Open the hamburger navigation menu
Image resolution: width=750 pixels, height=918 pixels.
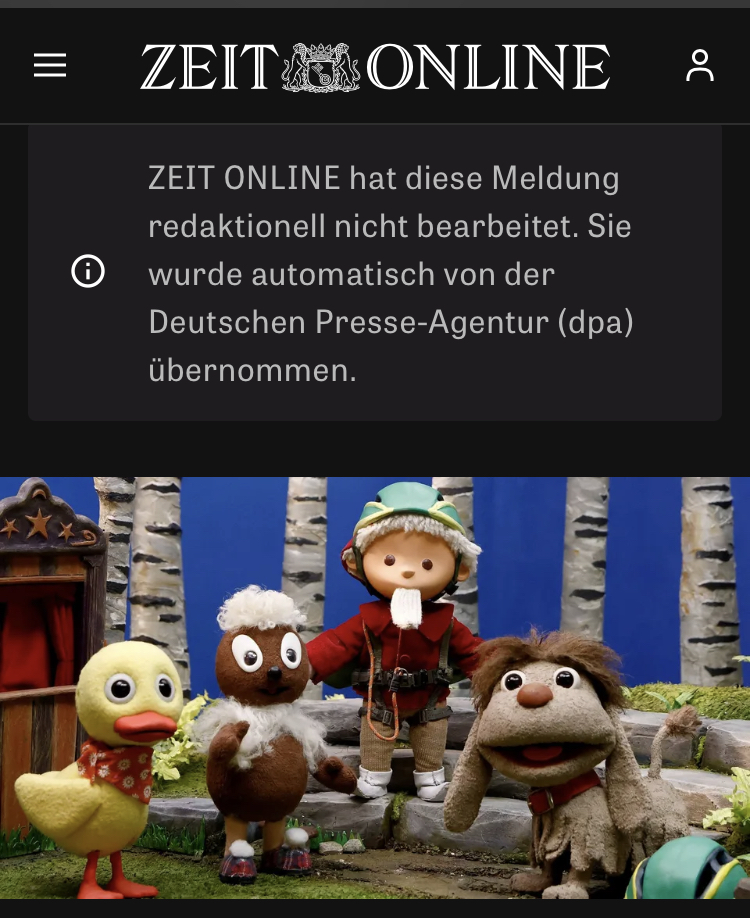(x=50, y=66)
